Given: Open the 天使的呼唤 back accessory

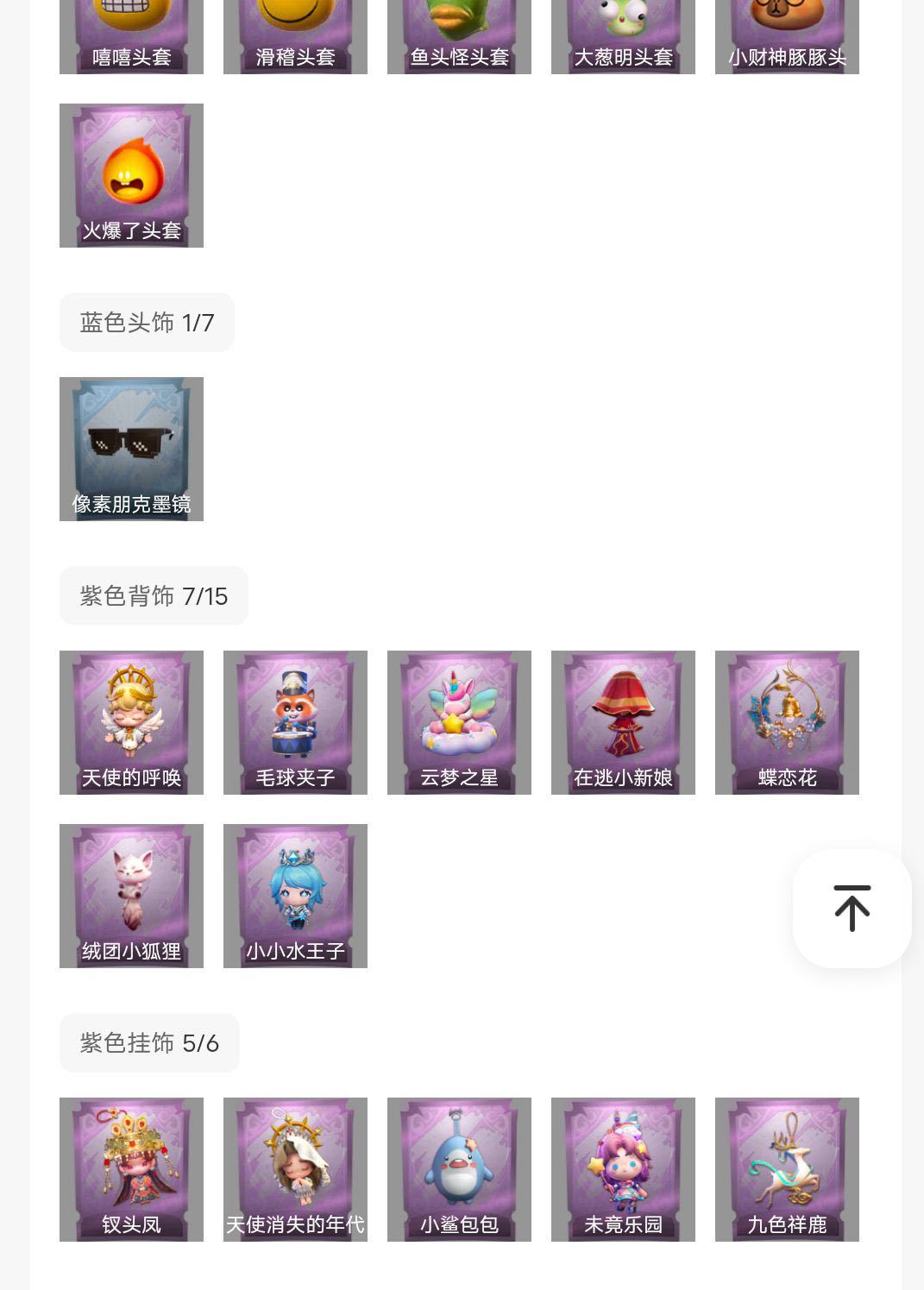Looking at the screenshot, I should point(131,722).
